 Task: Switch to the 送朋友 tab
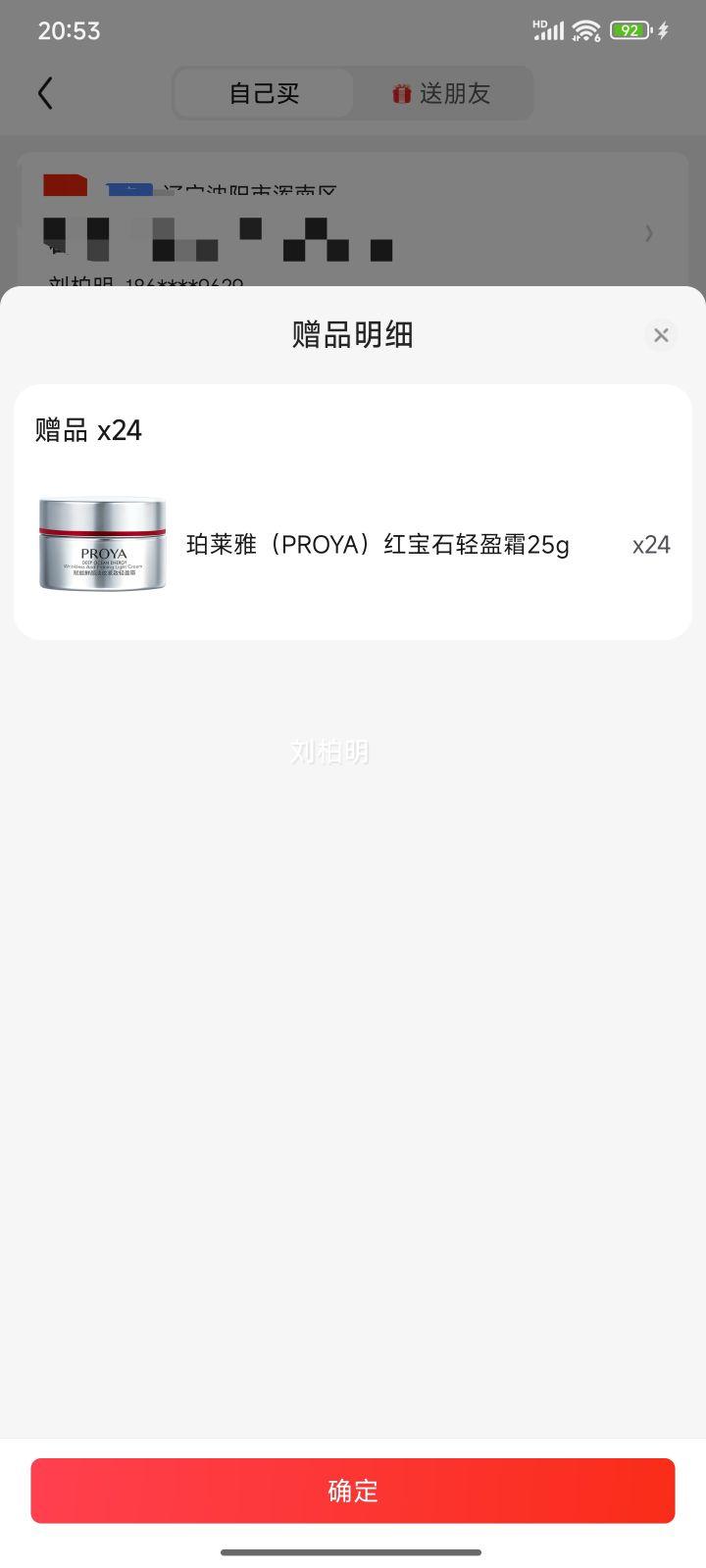(442, 94)
